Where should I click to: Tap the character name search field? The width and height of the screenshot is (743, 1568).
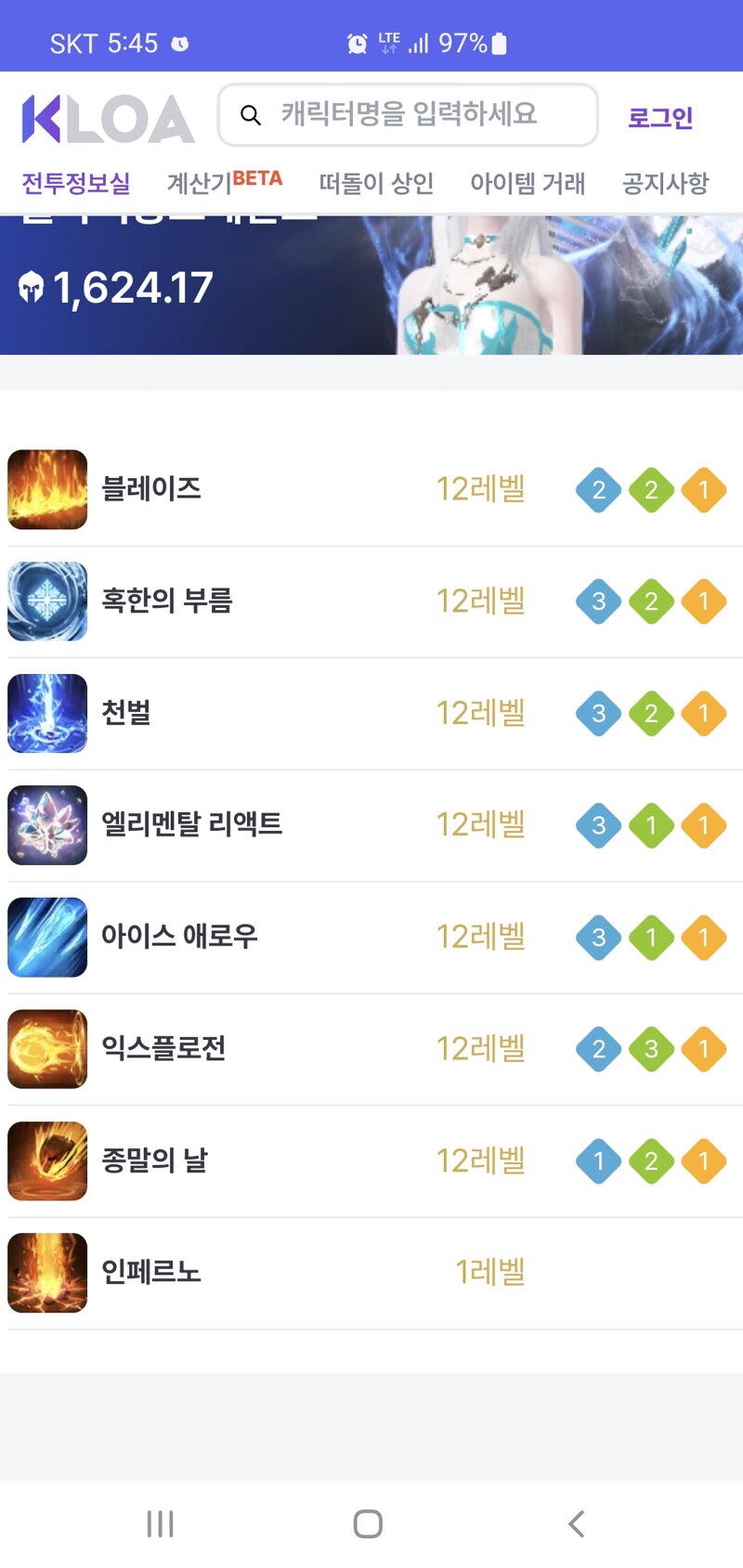[x=409, y=115]
